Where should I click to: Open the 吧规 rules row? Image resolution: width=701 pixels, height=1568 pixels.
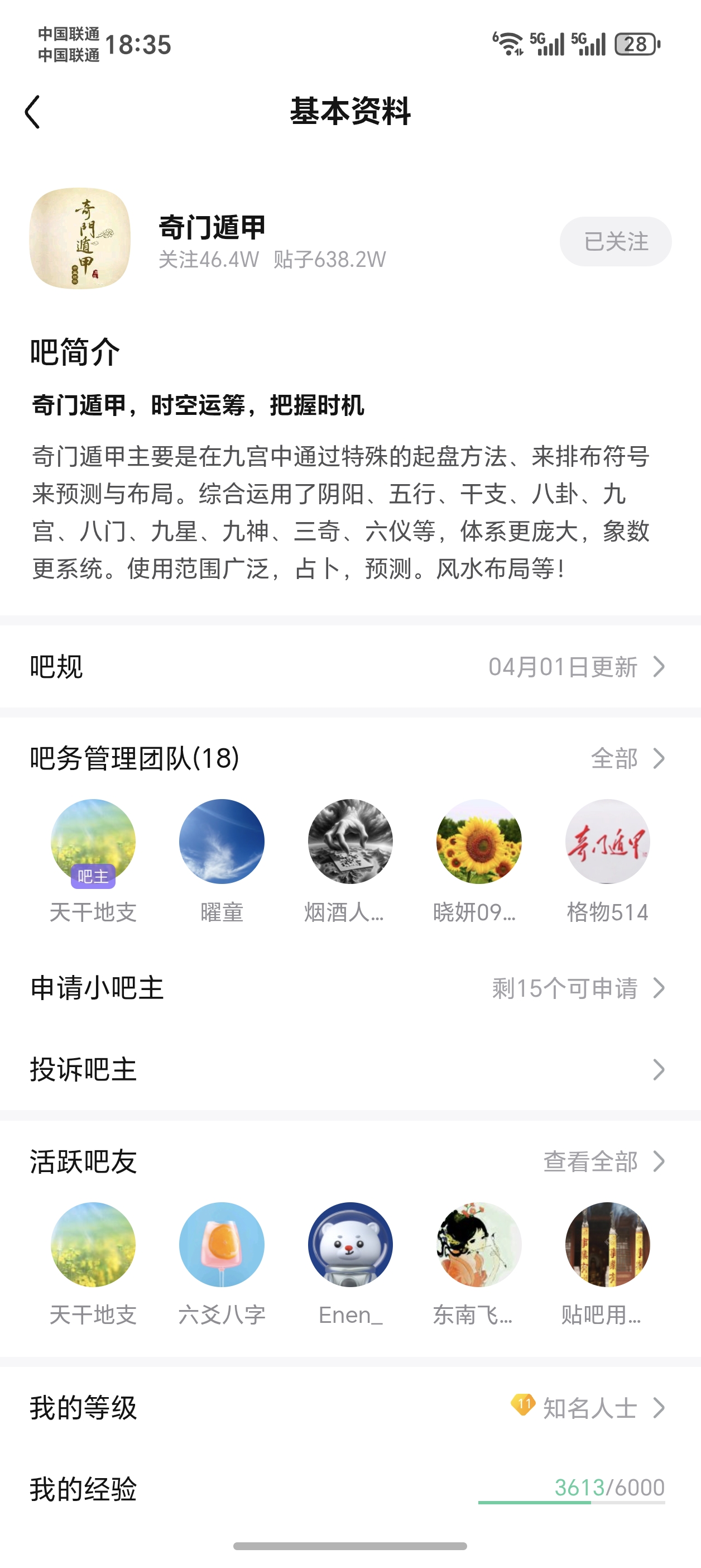tap(350, 667)
